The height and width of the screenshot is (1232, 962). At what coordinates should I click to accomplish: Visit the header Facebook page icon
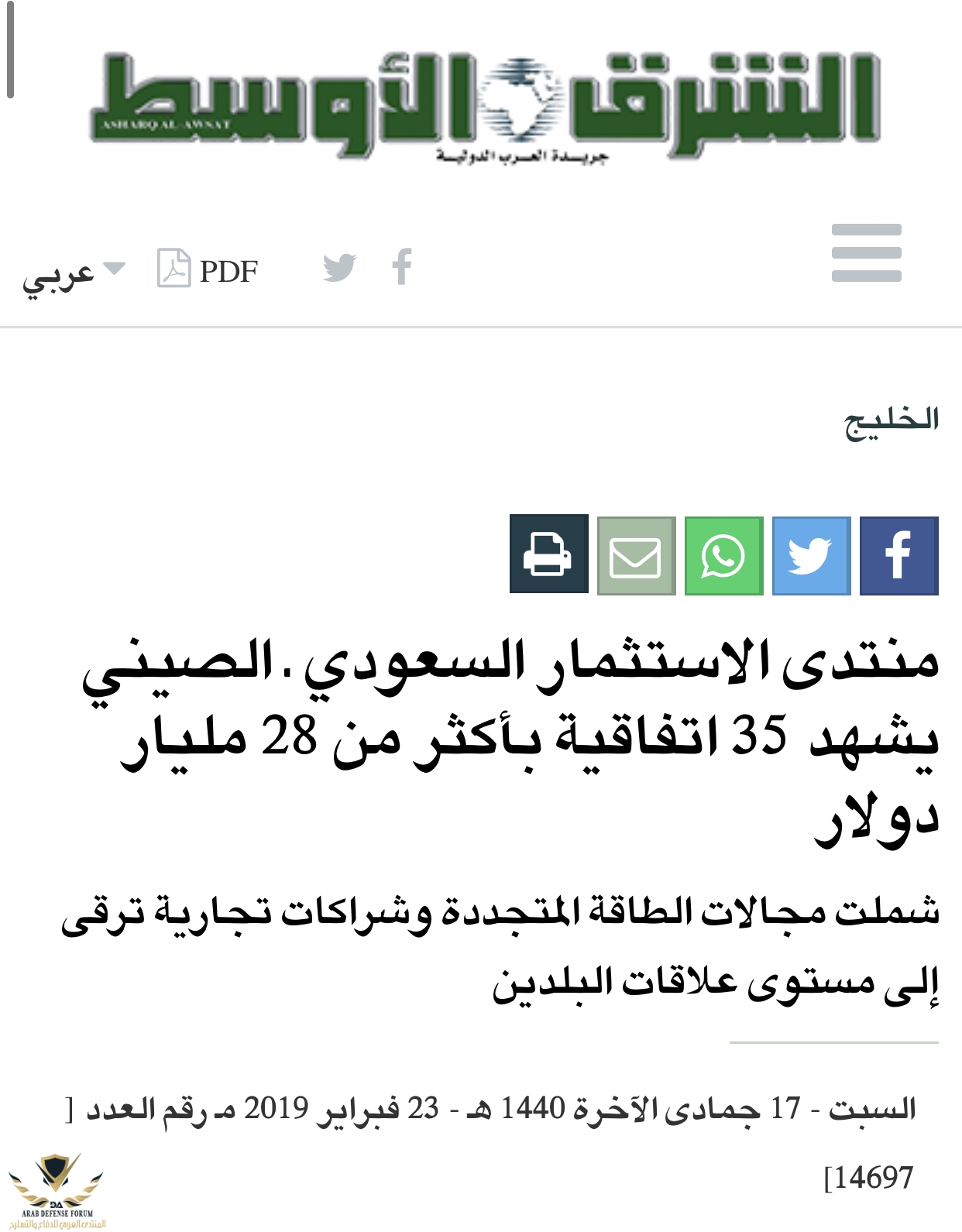(402, 268)
